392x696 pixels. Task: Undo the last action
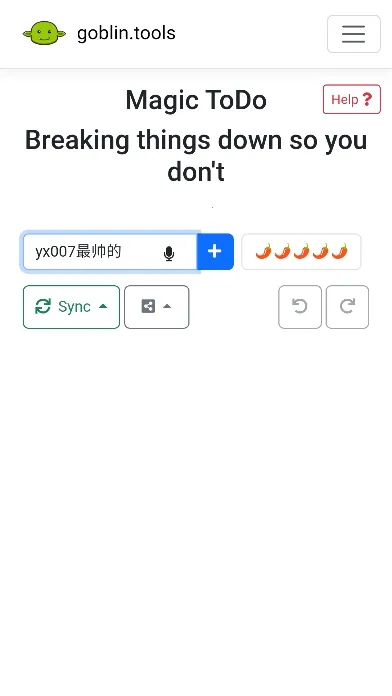coord(300,307)
